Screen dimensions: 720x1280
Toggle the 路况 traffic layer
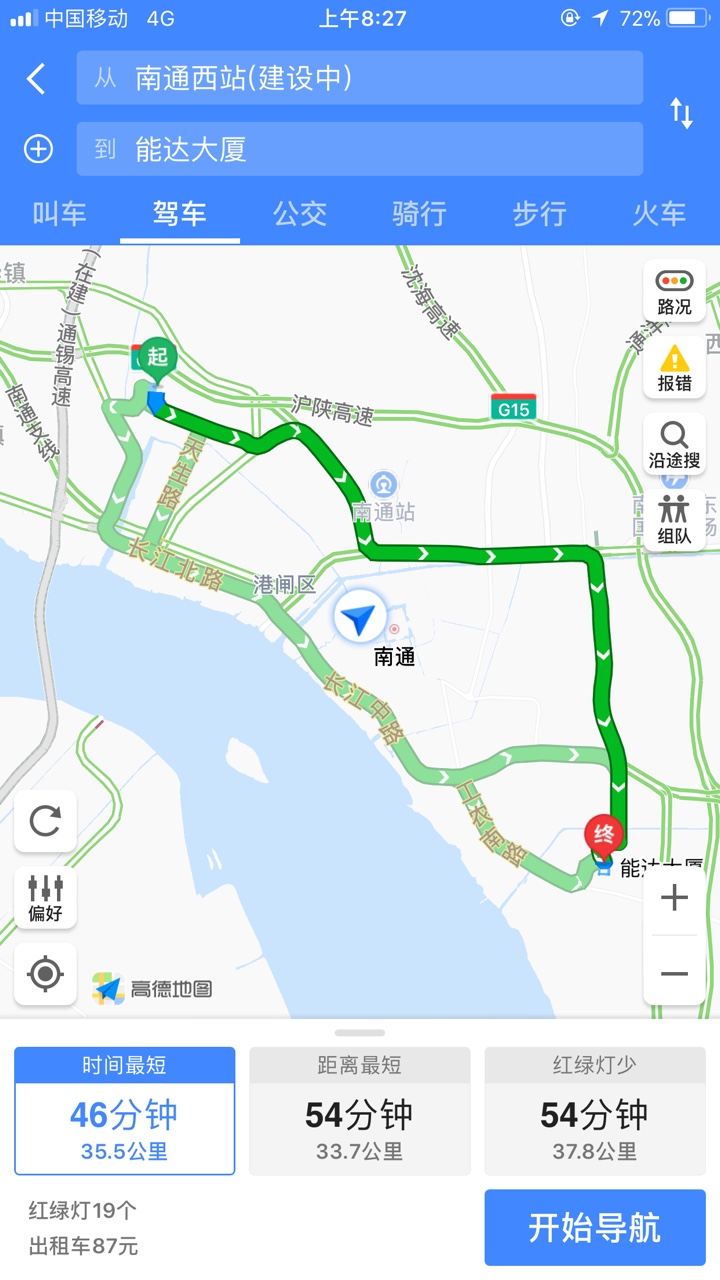pos(674,291)
